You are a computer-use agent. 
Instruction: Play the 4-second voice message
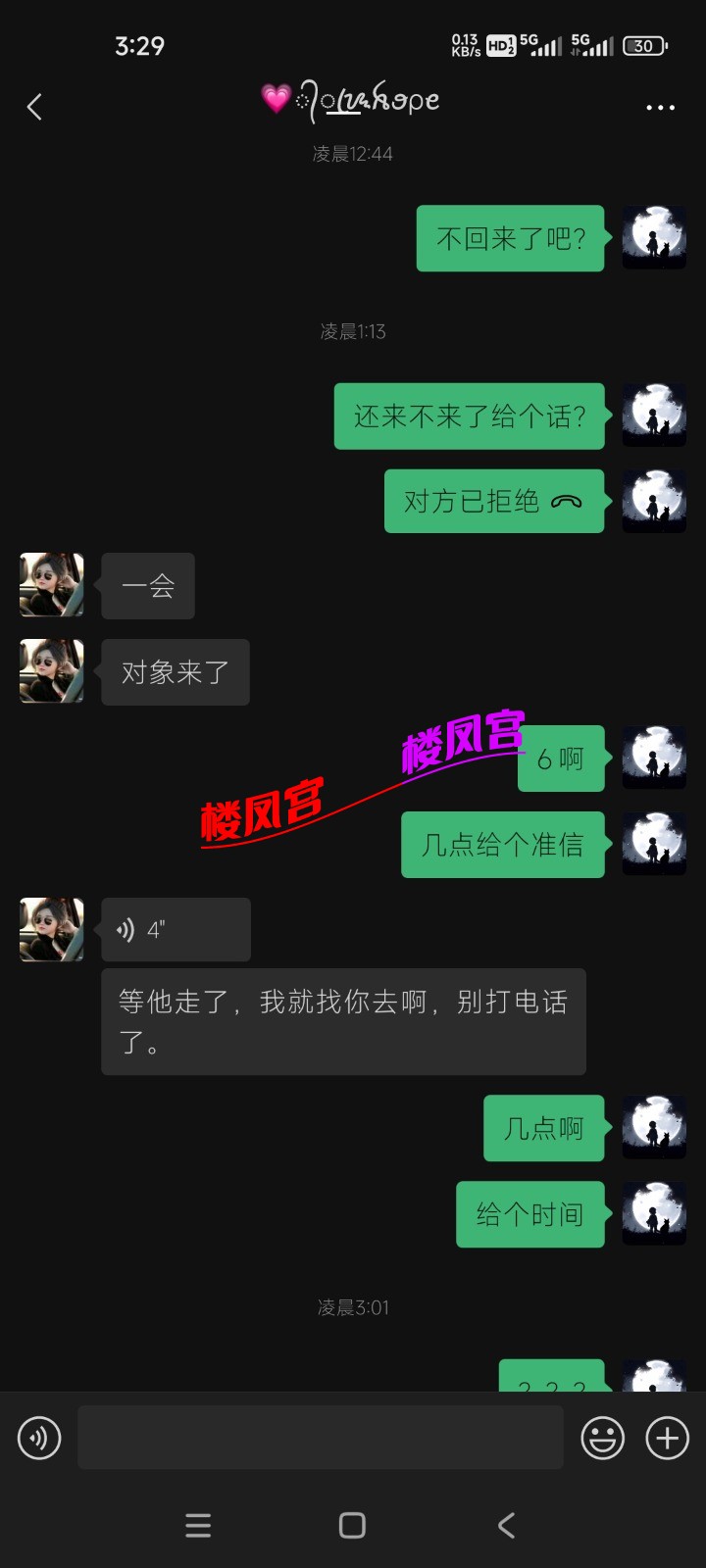(x=176, y=929)
